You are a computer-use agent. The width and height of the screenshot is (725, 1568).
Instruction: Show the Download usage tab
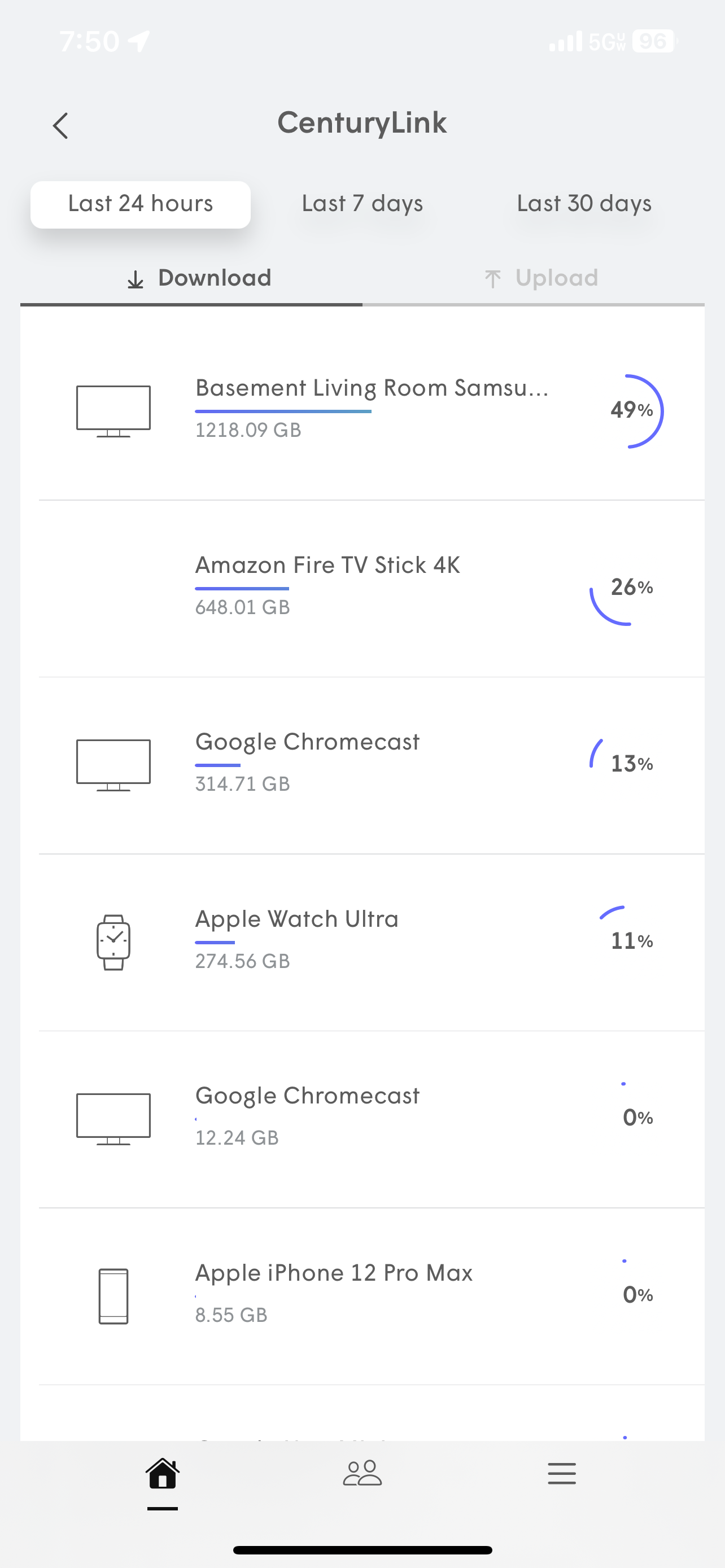click(x=199, y=279)
